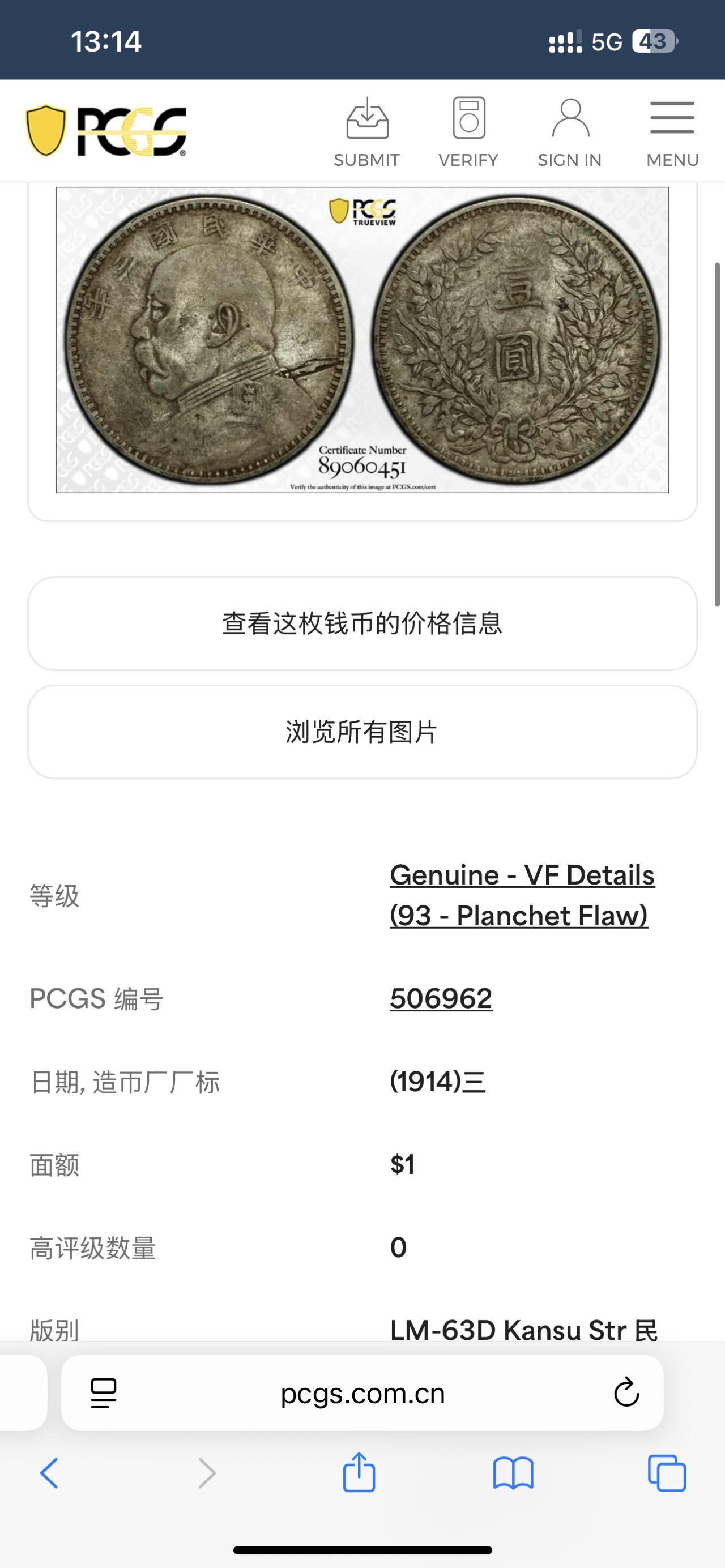Tap the 浏览所有图片 button
This screenshot has width=725, height=1568.
(362, 732)
